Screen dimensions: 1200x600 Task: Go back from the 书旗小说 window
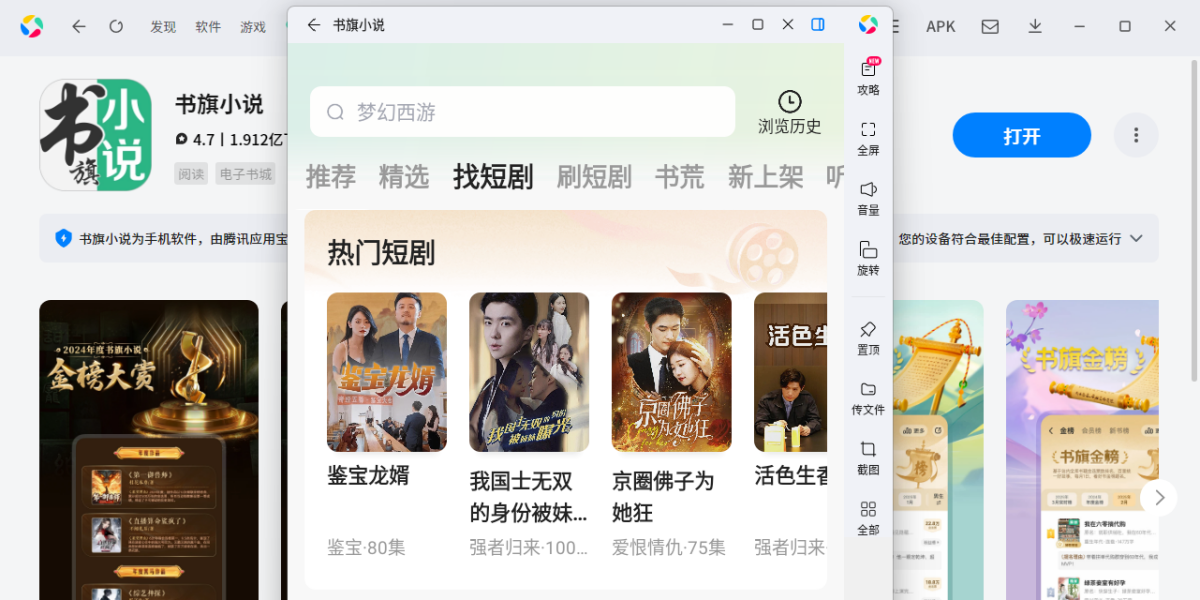click(314, 25)
